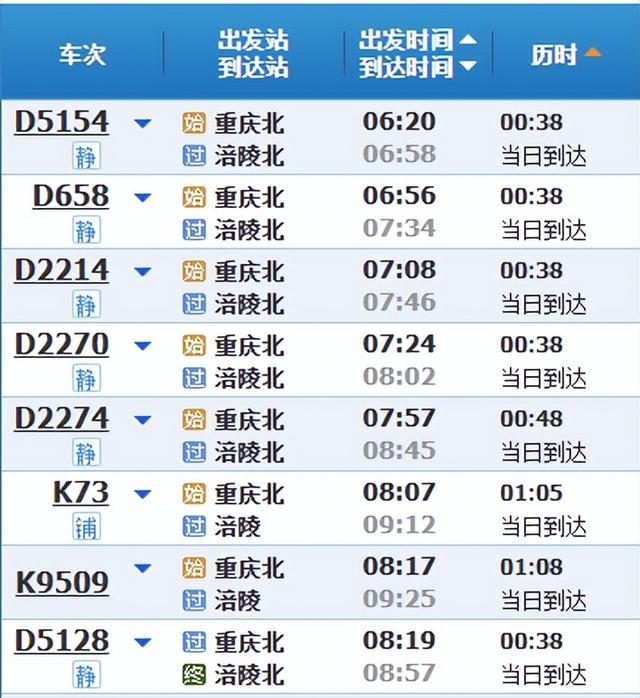
Task: Expand the stop list for D658
Action: coord(143,197)
